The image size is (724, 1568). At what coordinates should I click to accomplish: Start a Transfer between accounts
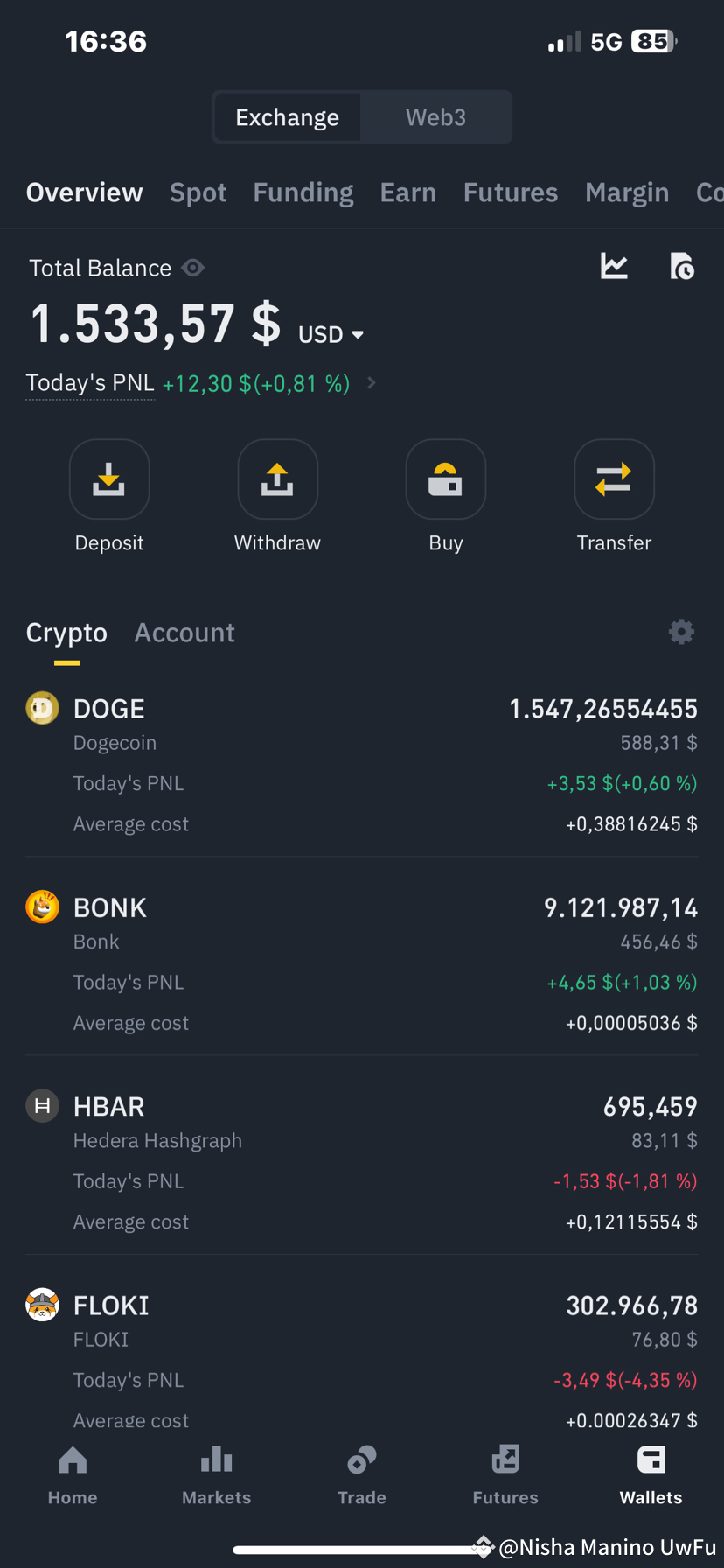[614, 479]
